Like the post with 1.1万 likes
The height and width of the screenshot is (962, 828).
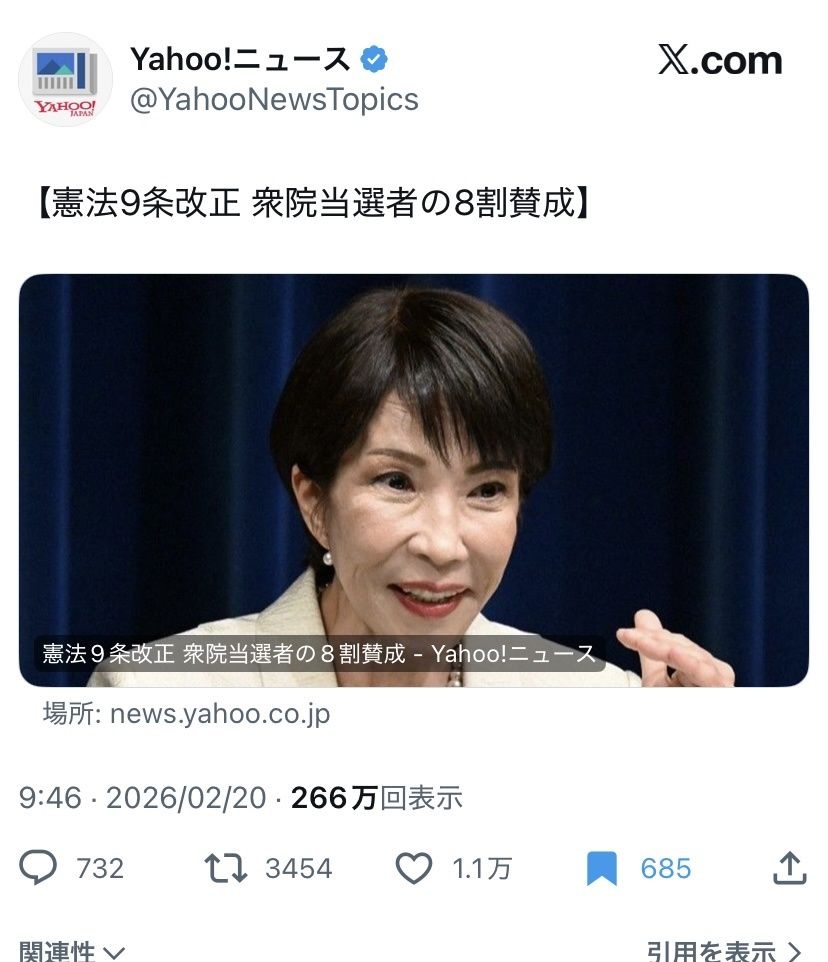point(414,868)
